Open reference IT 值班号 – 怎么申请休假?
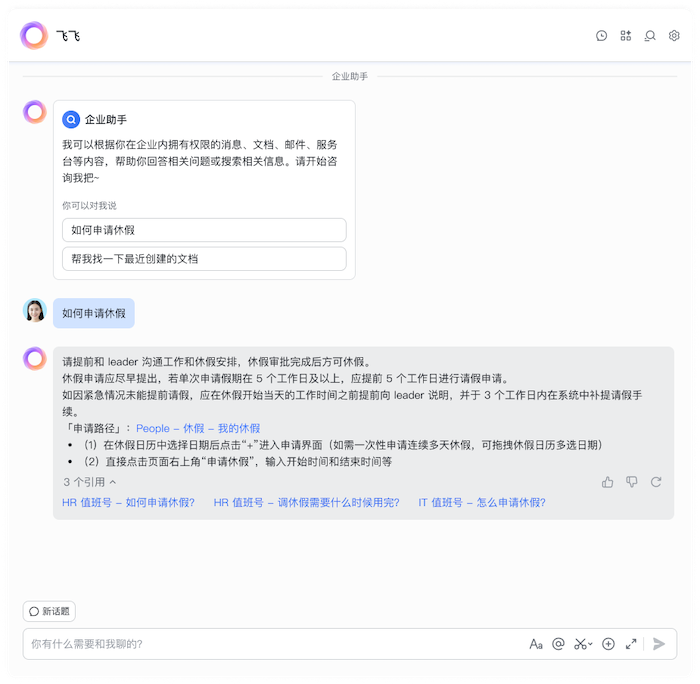700x684 pixels. pyautogui.click(x=482, y=503)
